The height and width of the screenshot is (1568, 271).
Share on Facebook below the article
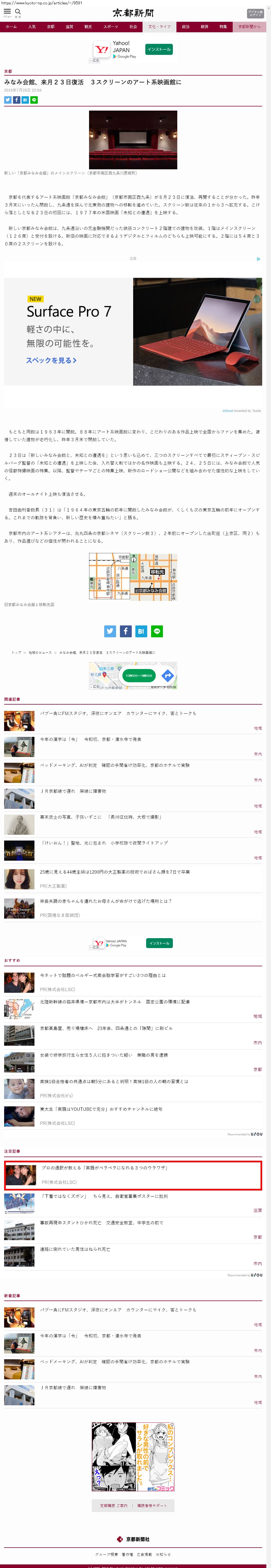(125, 631)
